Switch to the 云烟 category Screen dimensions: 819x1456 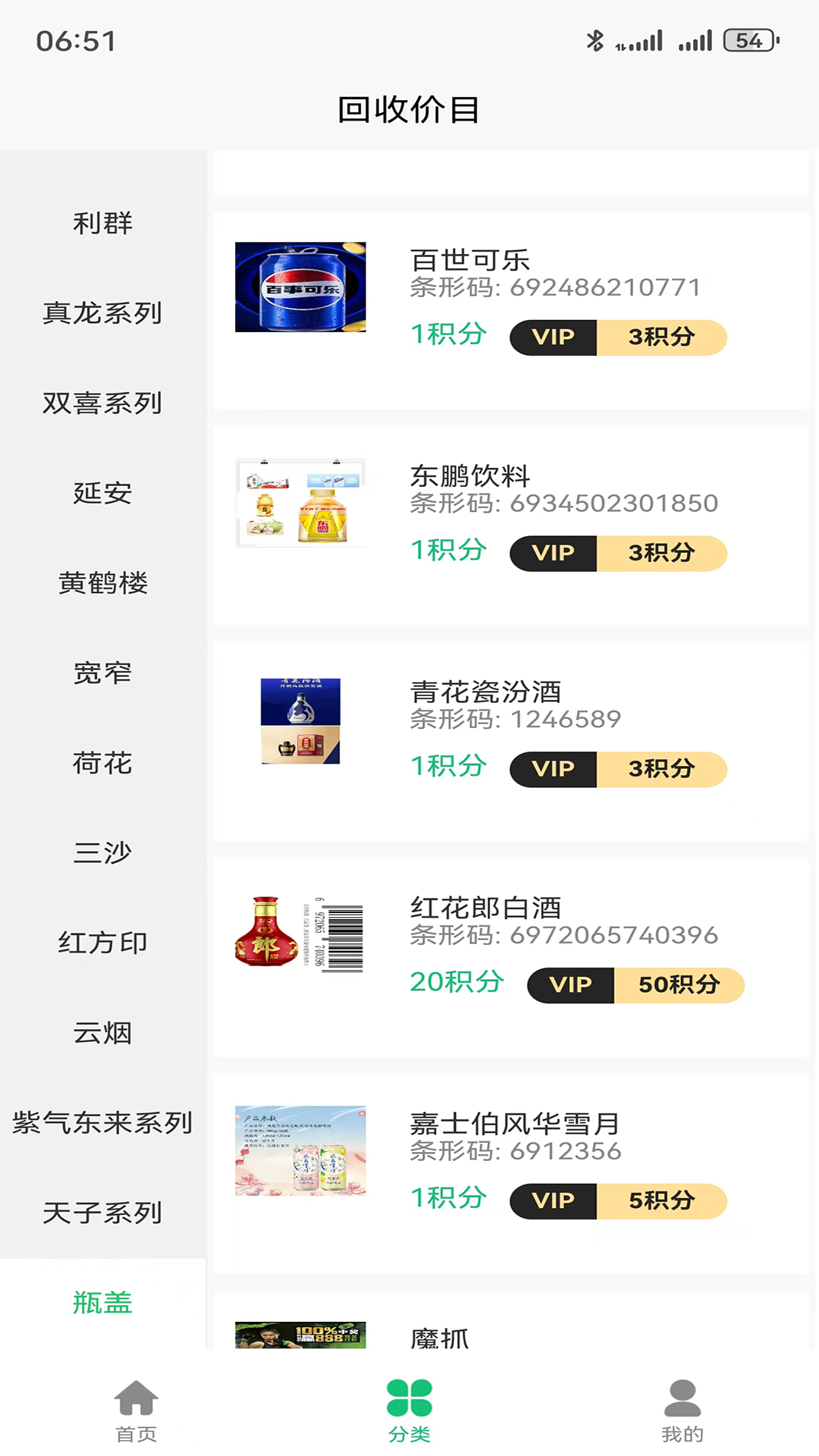click(102, 1033)
